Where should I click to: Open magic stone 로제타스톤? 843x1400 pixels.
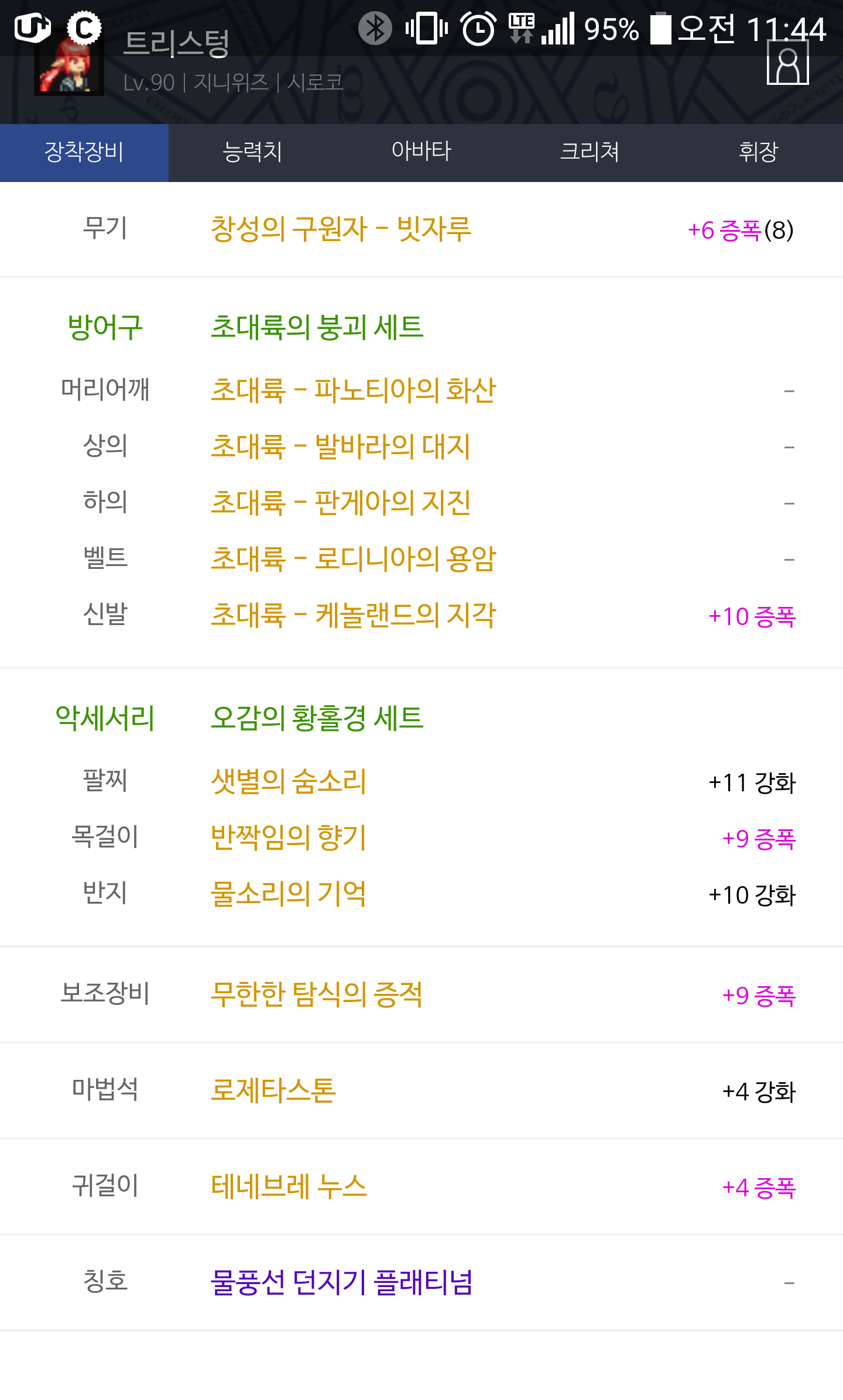coord(273,1090)
